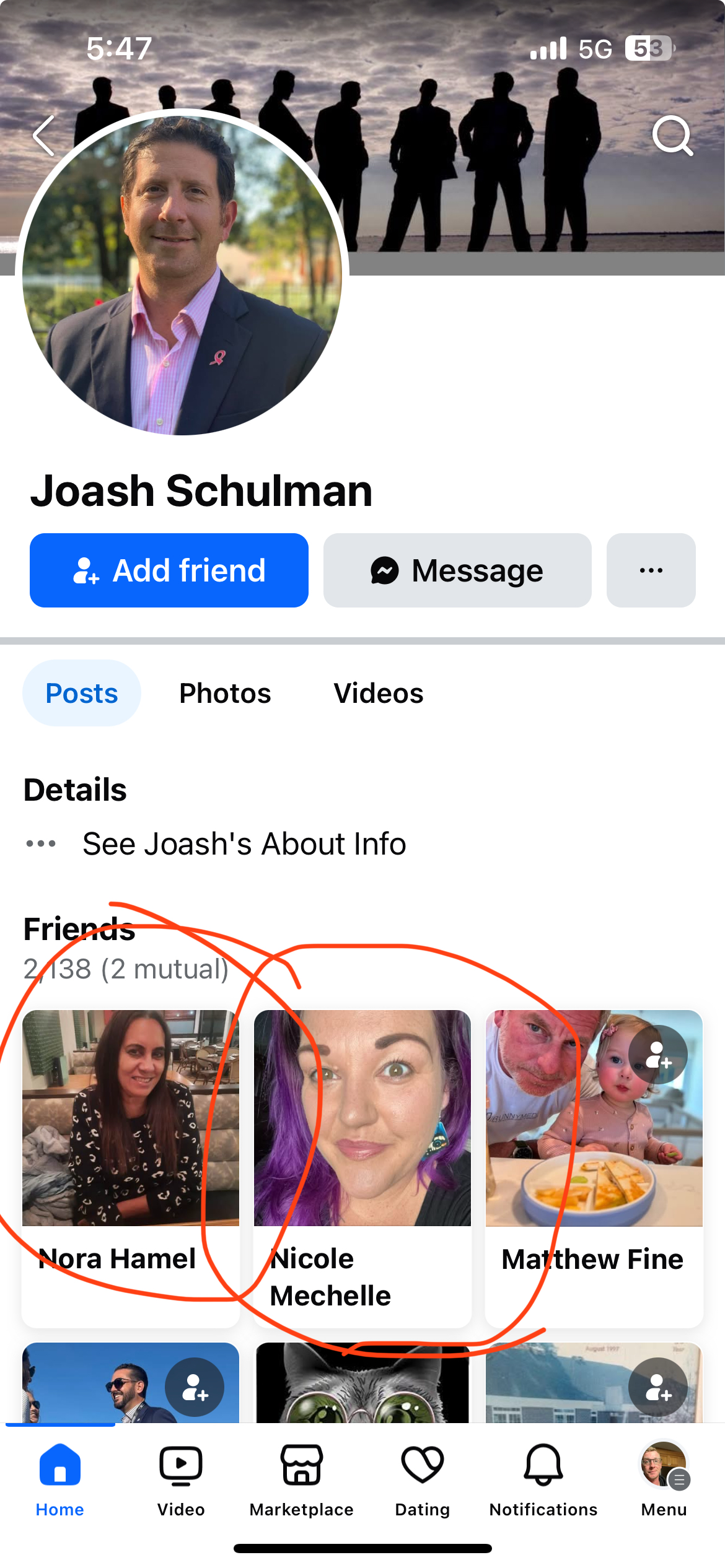Open Marketplace in the bottom bar

coord(302,1481)
